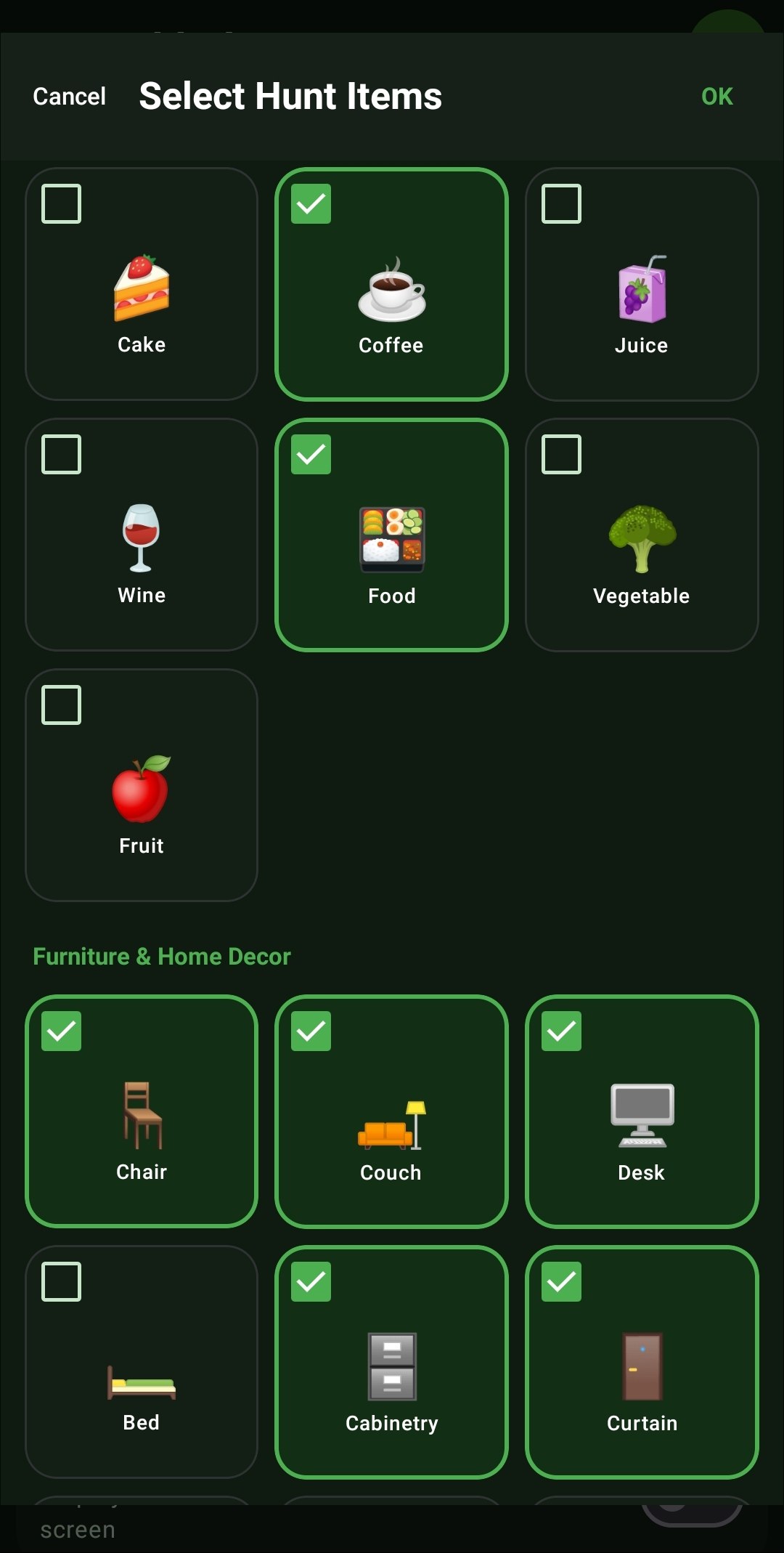Image resolution: width=784 pixels, height=1553 pixels.
Task: Remove Desk from selection
Action: coord(642,1111)
